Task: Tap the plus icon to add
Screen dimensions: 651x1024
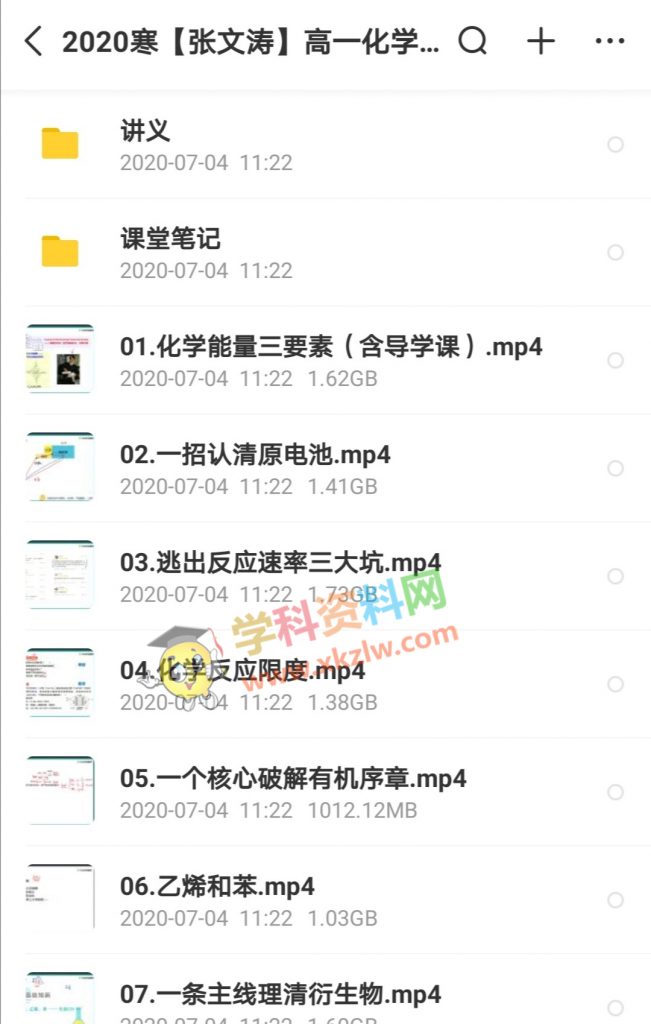Action: tap(540, 41)
